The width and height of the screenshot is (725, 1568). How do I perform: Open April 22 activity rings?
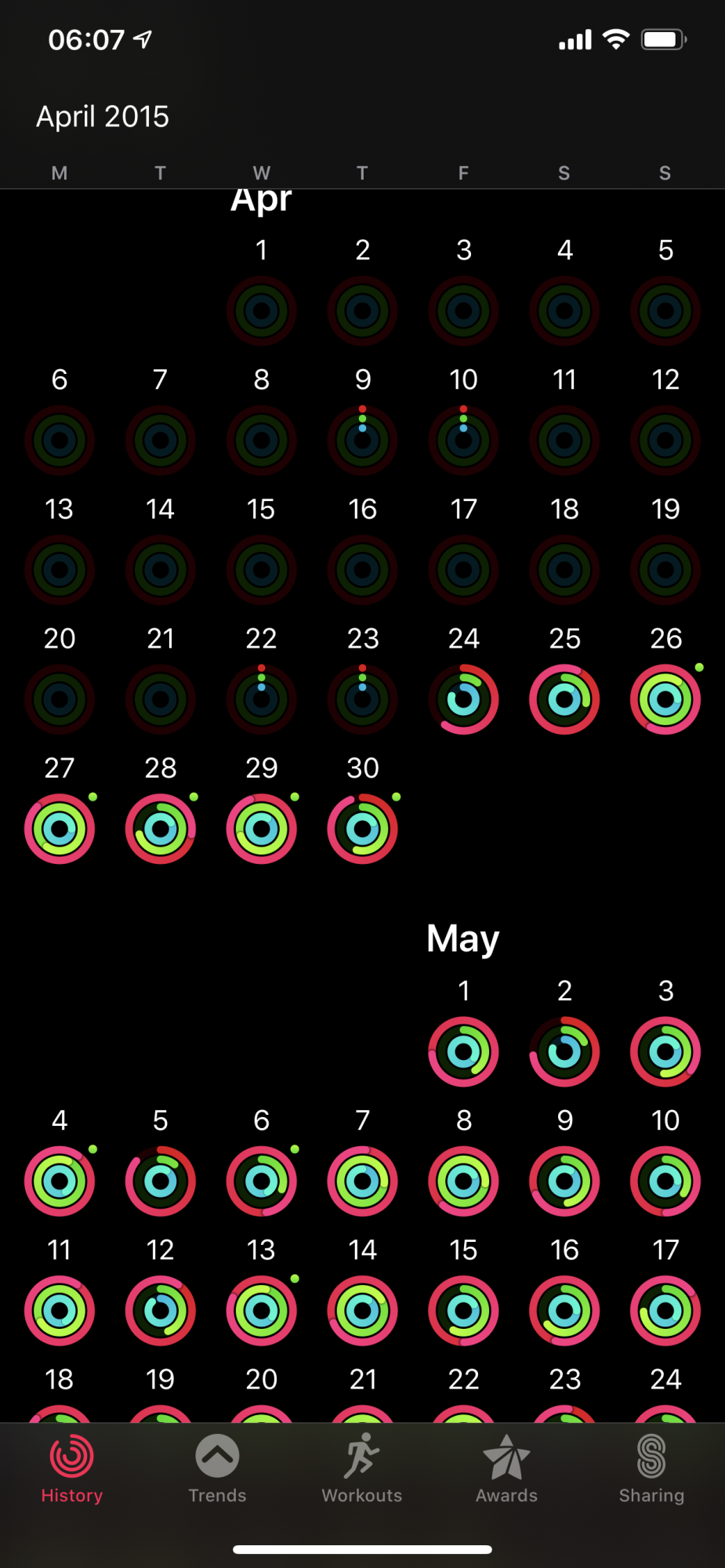click(262, 699)
